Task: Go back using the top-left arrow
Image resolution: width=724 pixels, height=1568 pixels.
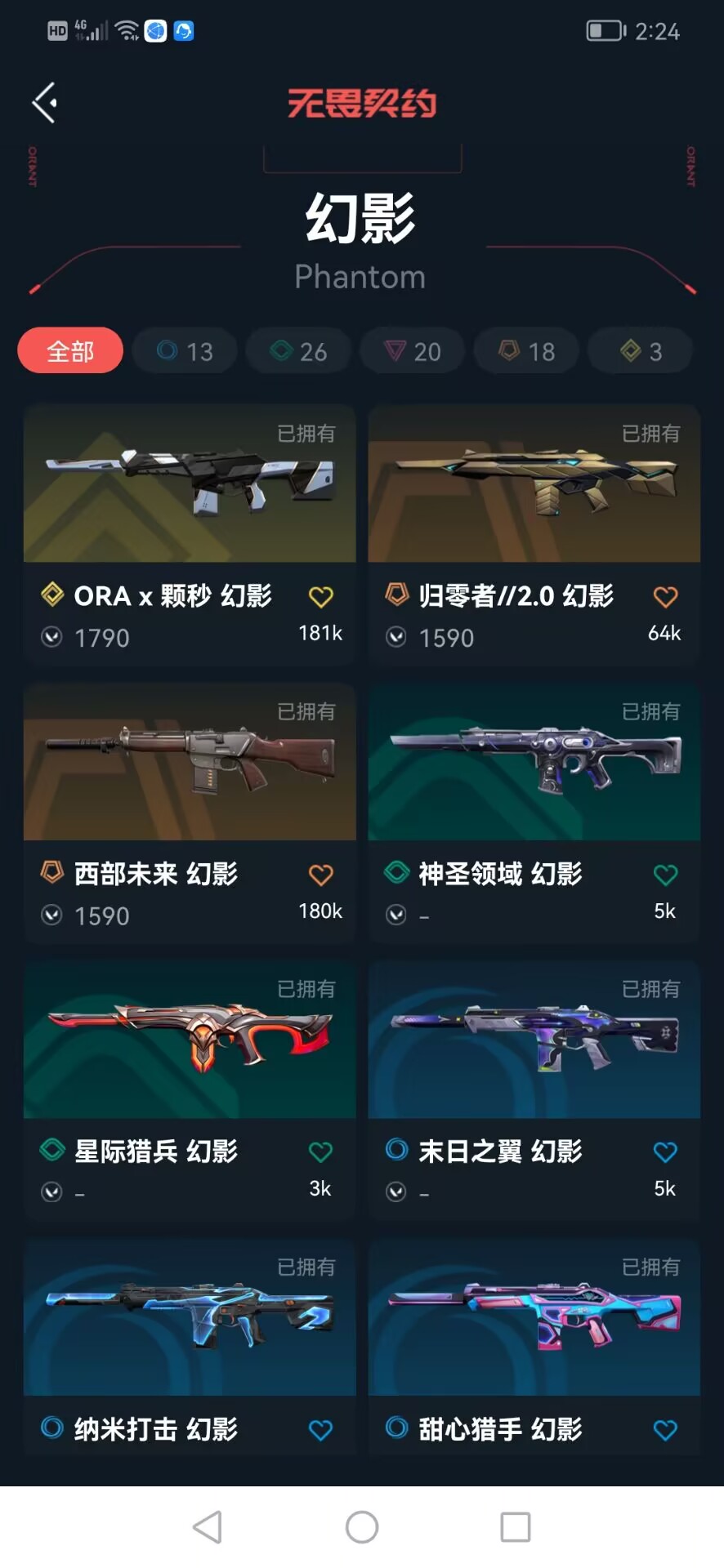Action: (x=45, y=103)
